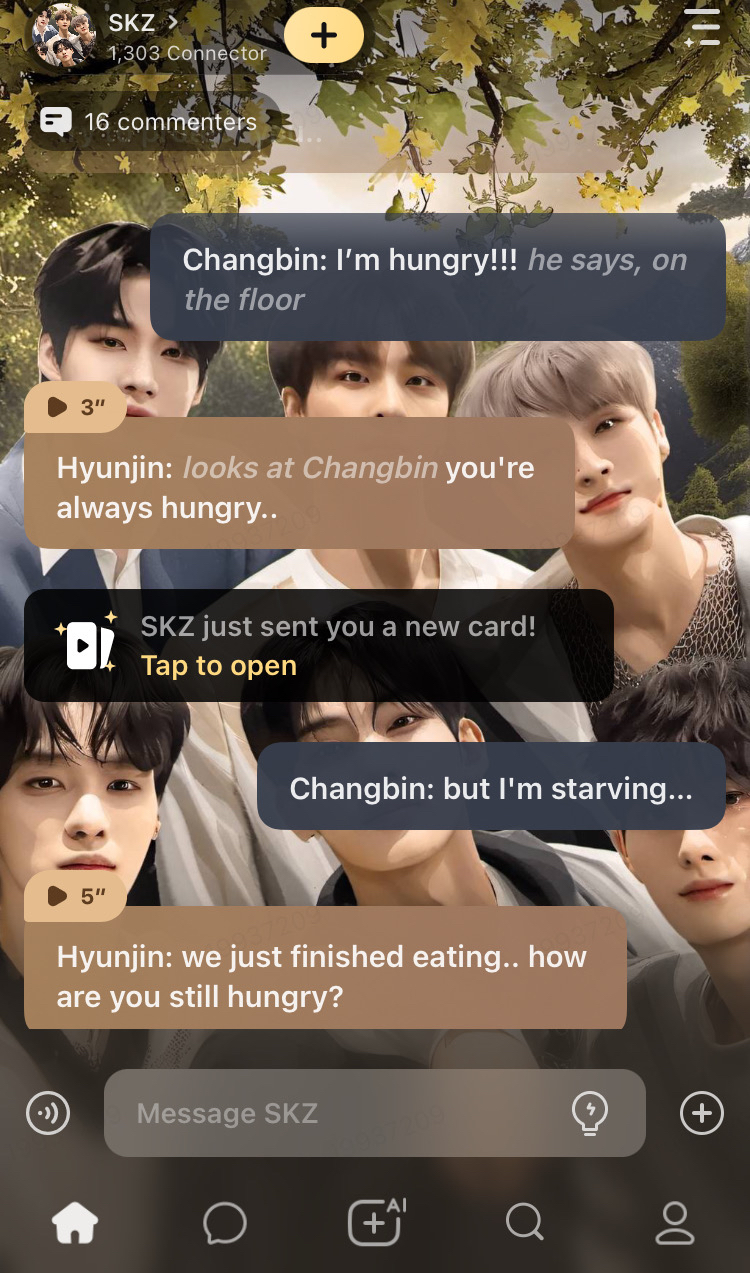Play Hyunjin's 3-second voice message
Screen dimensions: 750x1273
(75, 407)
